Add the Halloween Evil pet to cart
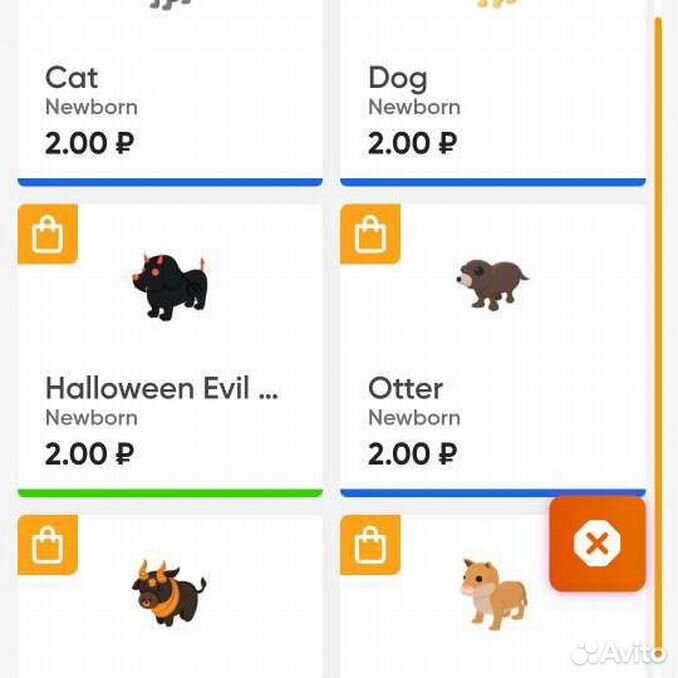The height and width of the screenshot is (678, 678). pyautogui.click(x=47, y=235)
